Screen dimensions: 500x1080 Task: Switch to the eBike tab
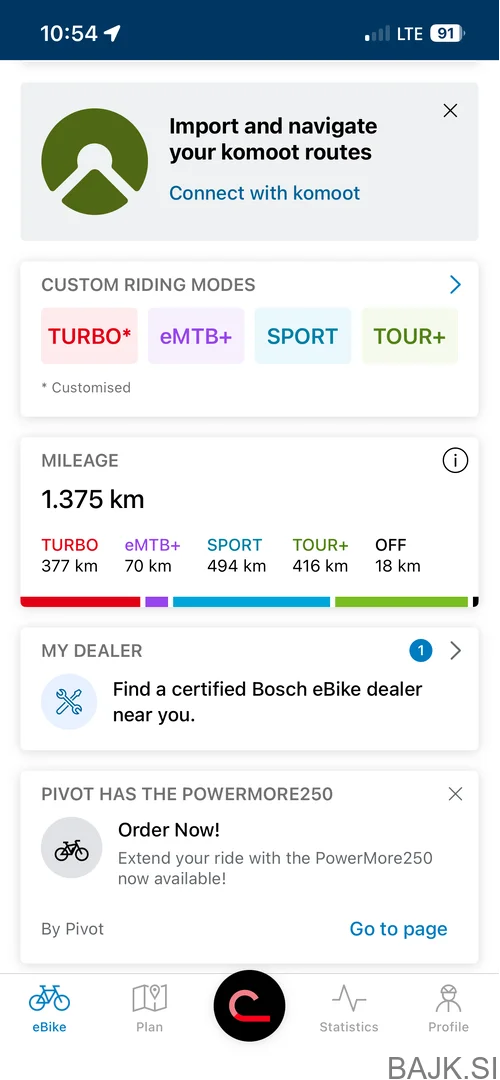tap(50, 1008)
